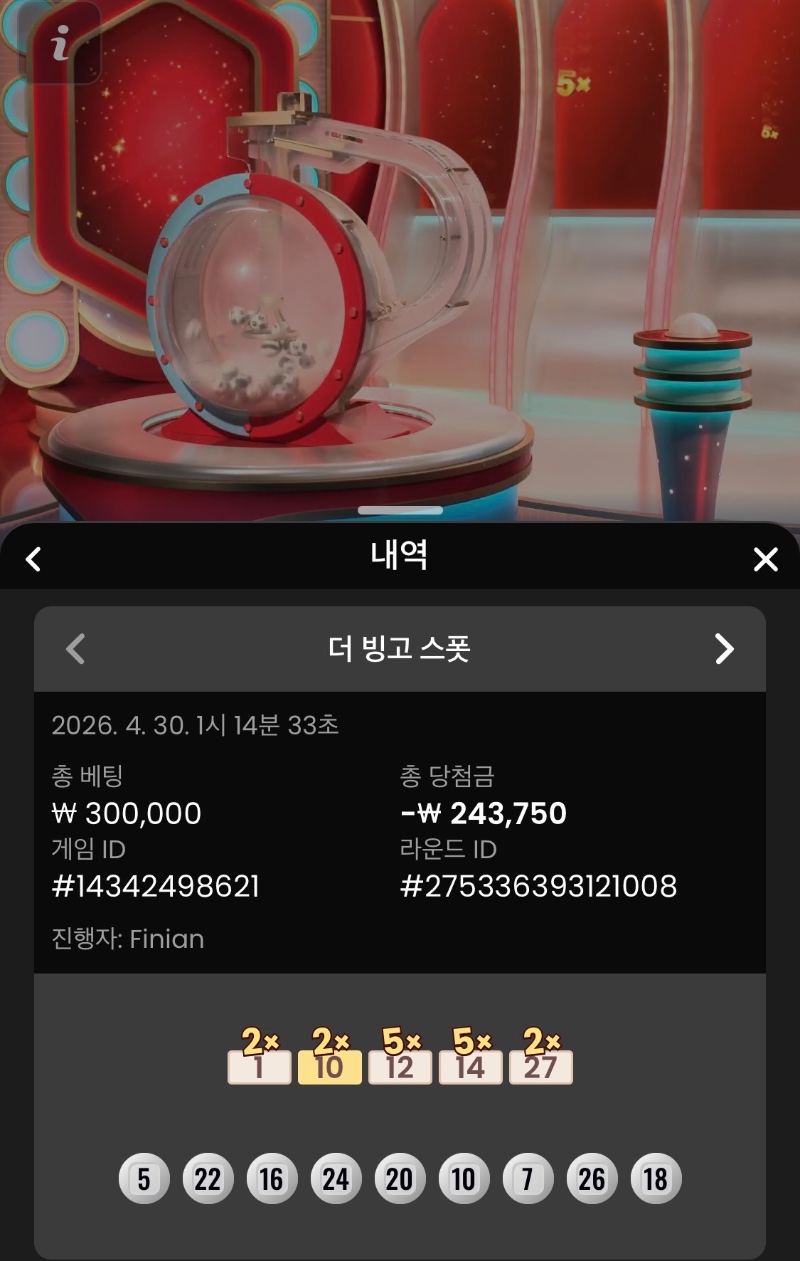Open the game info icon
This screenshot has height=1261, width=800.
click(61, 44)
